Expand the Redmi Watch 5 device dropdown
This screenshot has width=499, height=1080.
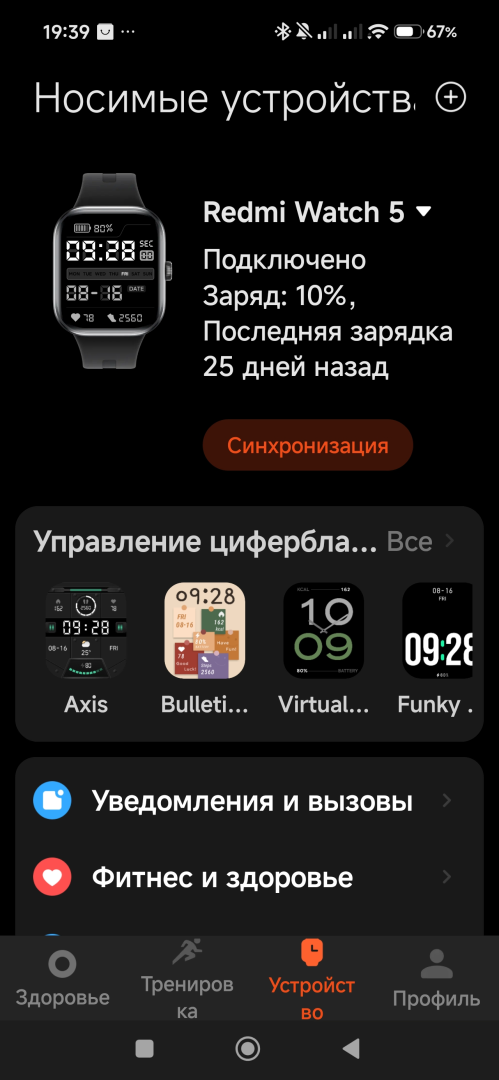423,213
